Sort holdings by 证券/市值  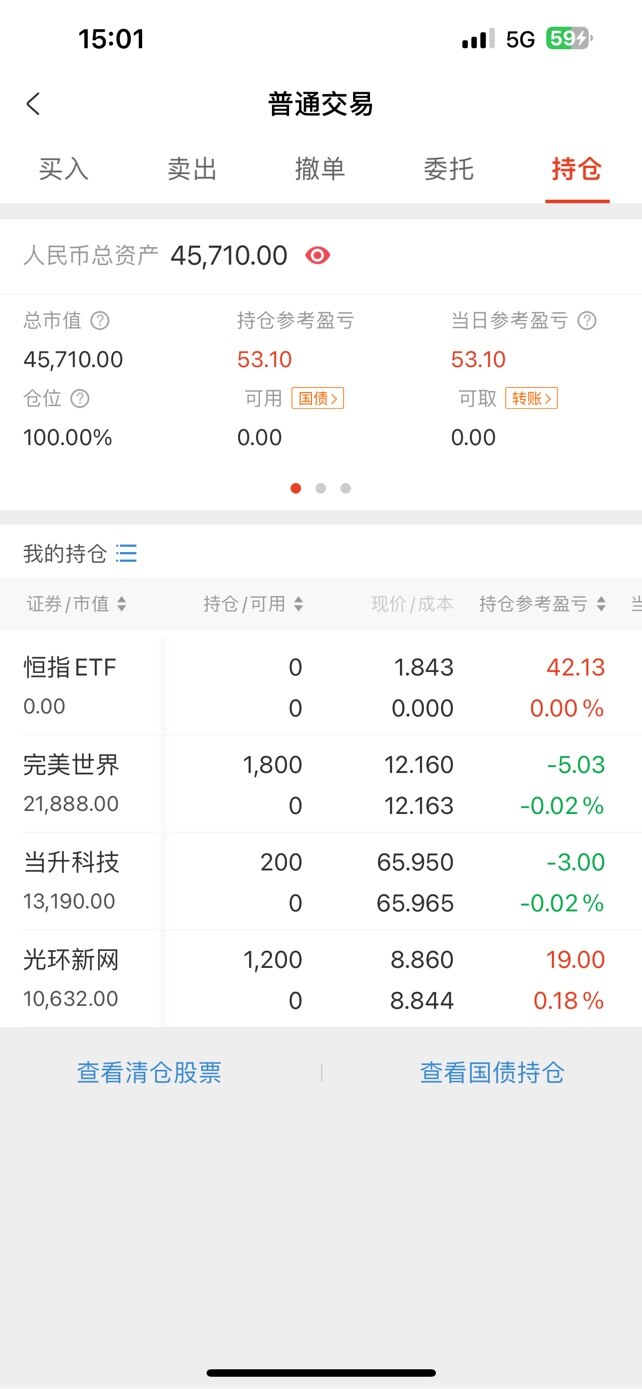77,604
